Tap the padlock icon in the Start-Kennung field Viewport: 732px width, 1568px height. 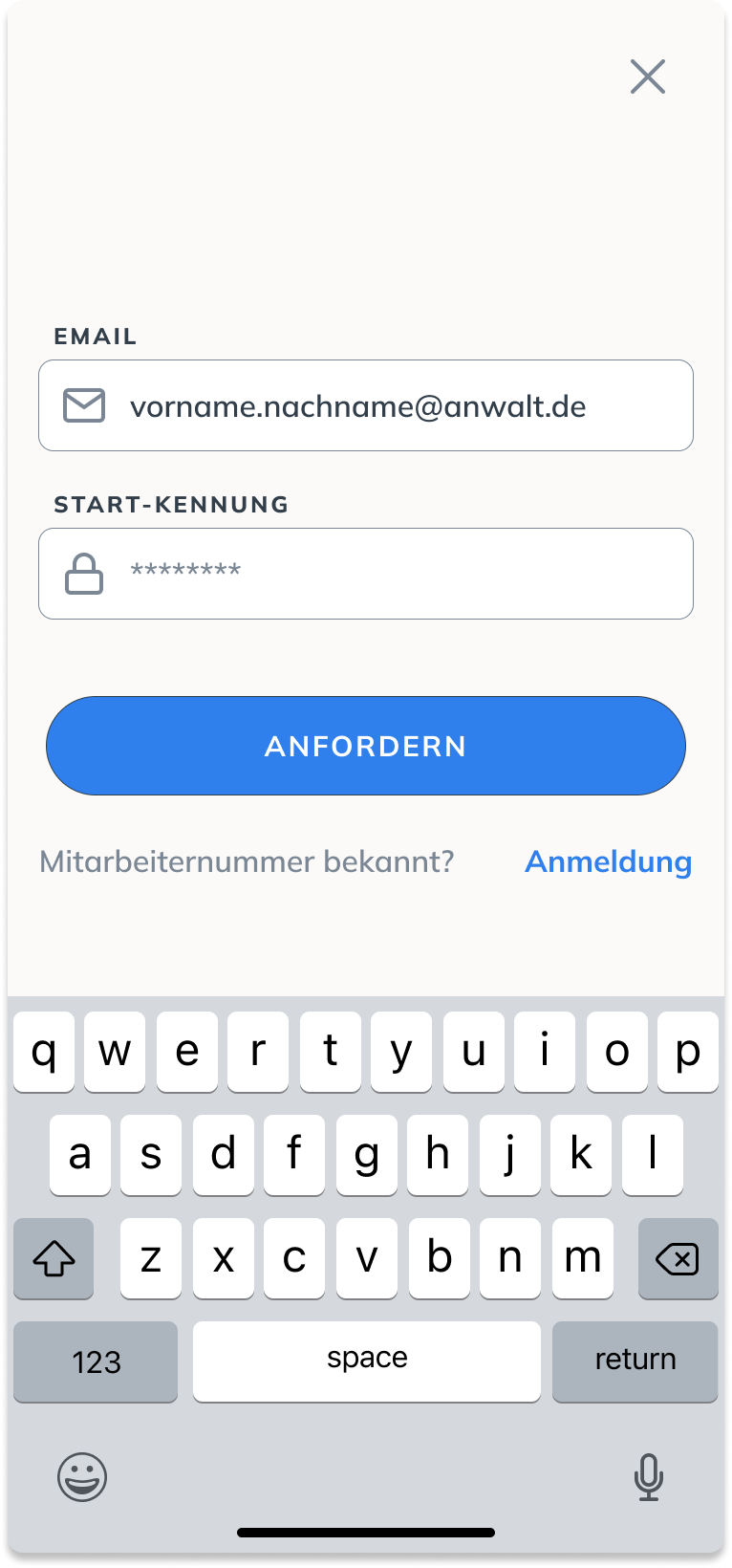pyautogui.click(x=83, y=573)
